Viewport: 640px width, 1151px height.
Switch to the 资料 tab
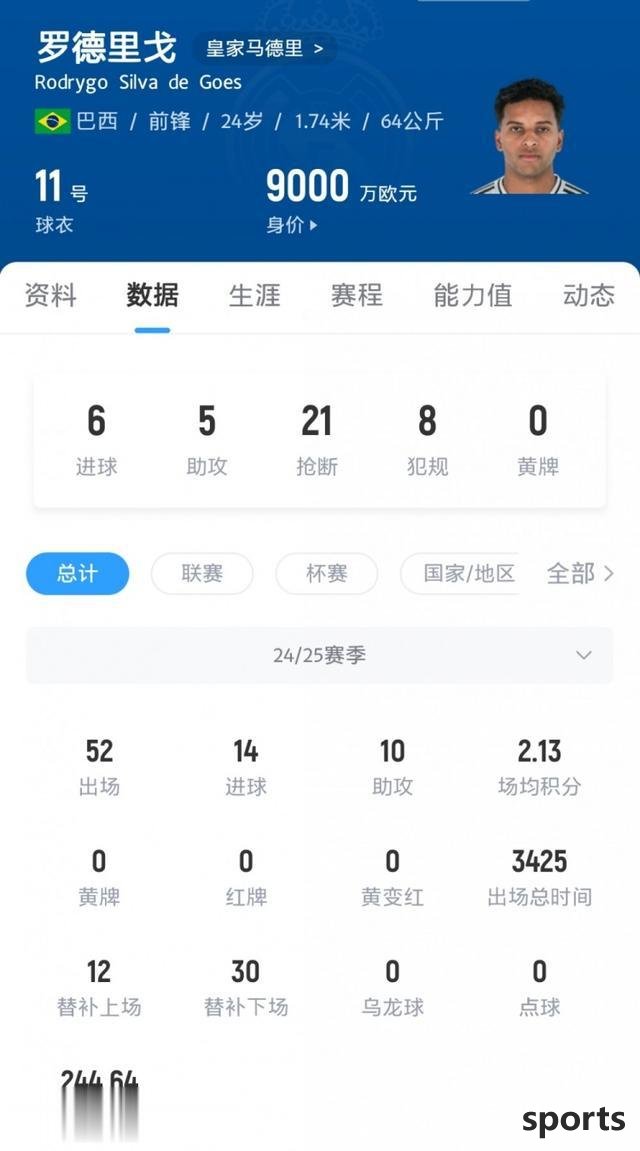[x=51, y=295]
